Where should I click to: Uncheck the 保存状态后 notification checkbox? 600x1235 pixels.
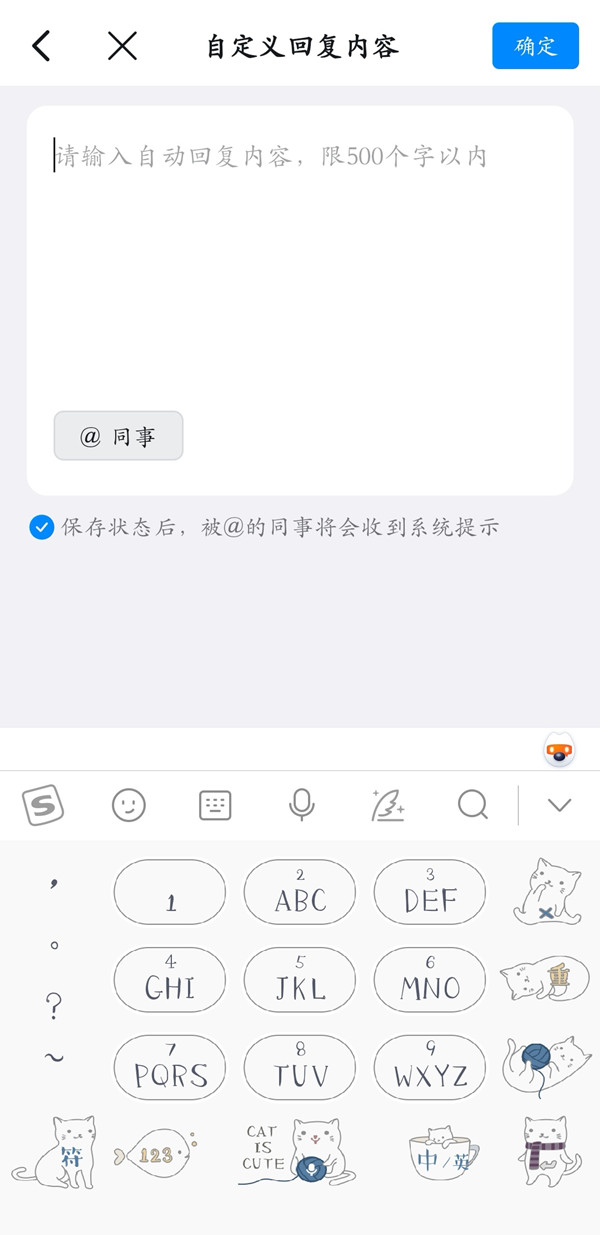tap(41, 528)
